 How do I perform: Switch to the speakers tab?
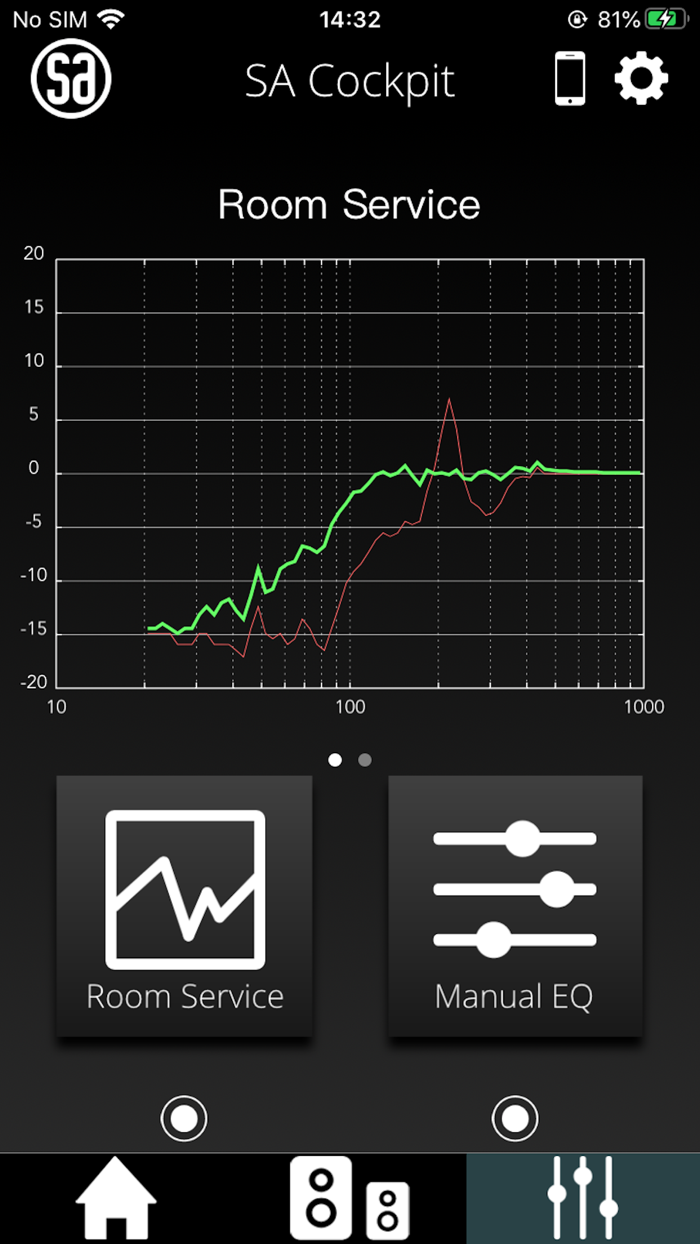tap(349, 1199)
